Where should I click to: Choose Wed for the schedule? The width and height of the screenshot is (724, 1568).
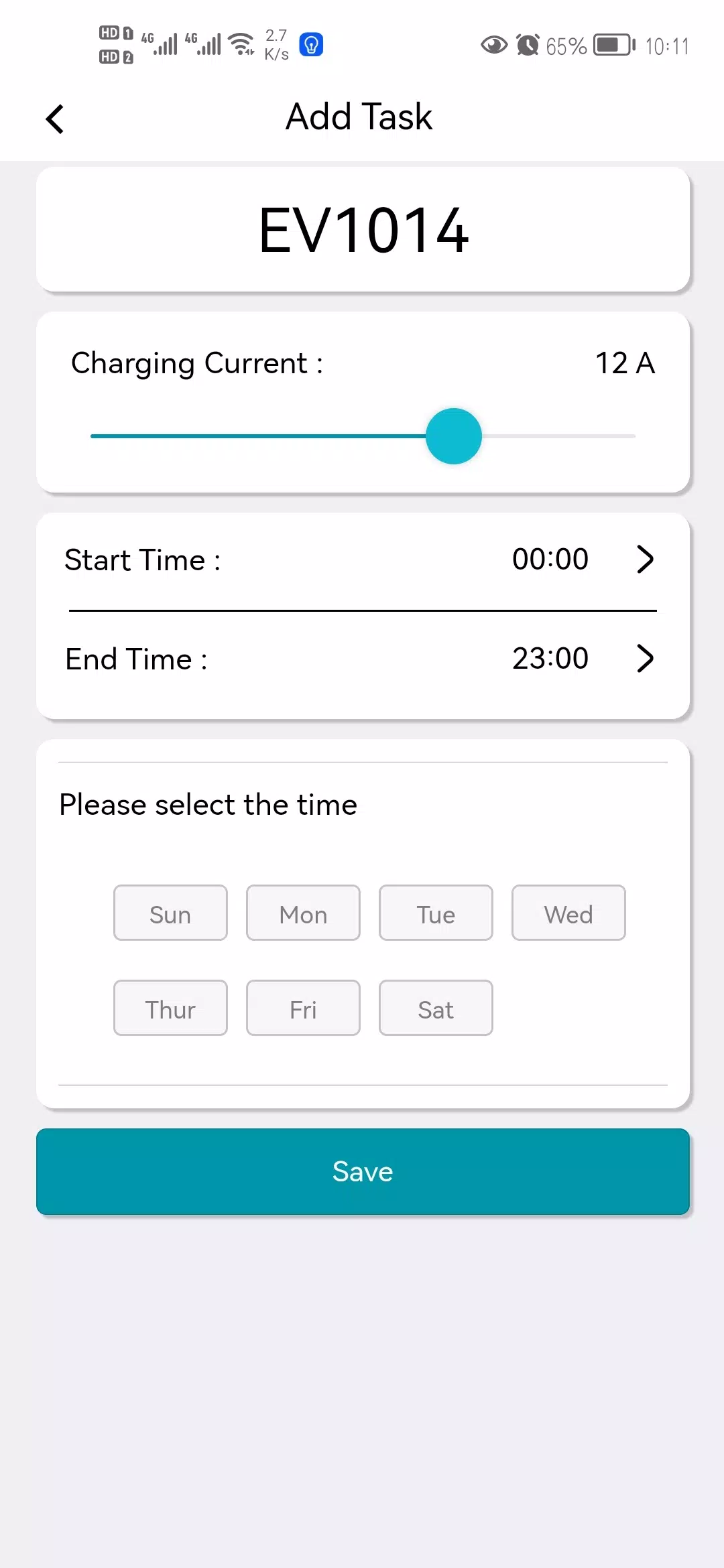click(x=568, y=913)
